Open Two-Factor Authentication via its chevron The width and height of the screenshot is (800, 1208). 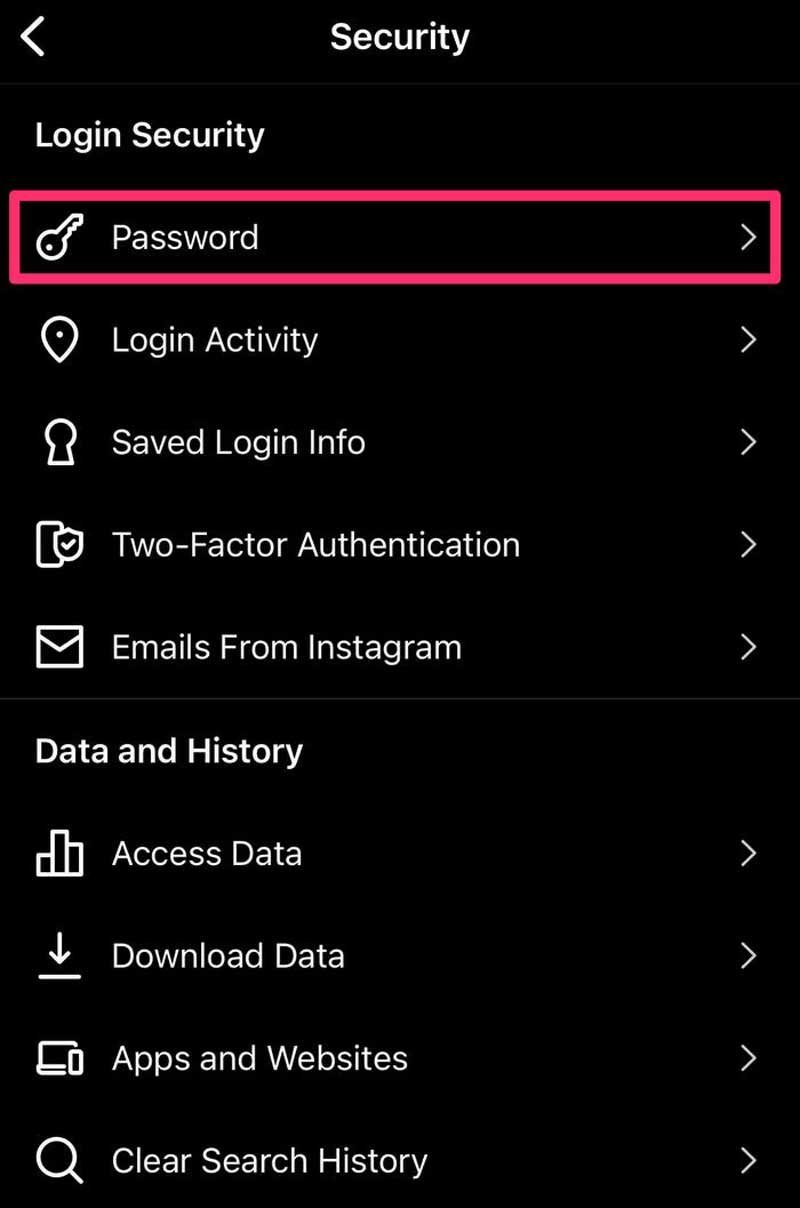pos(748,544)
